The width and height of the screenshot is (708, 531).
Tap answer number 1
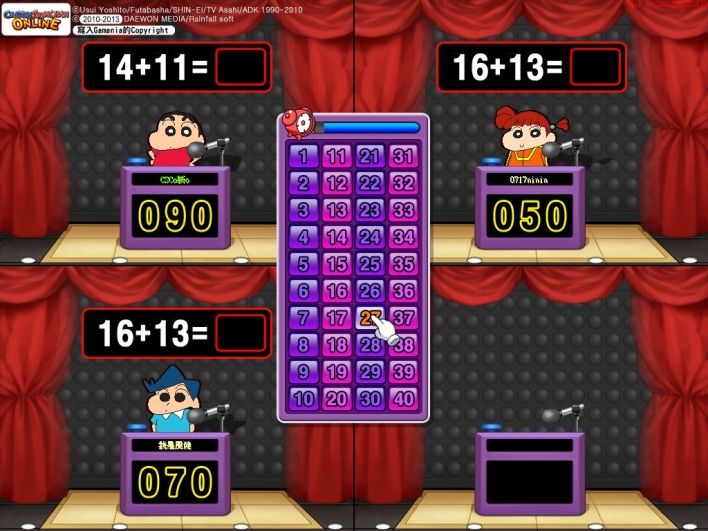pos(304,156)
